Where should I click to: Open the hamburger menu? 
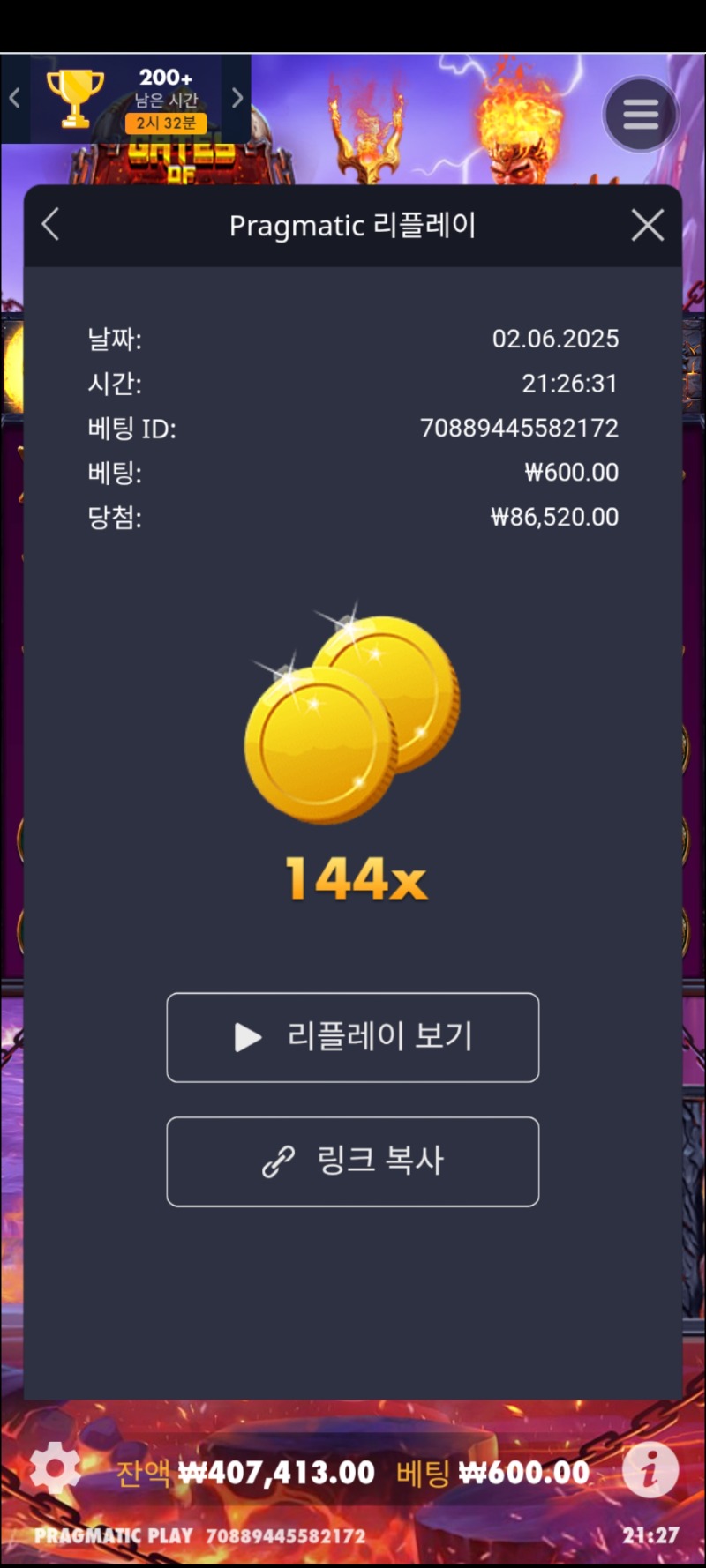[641, 115]
